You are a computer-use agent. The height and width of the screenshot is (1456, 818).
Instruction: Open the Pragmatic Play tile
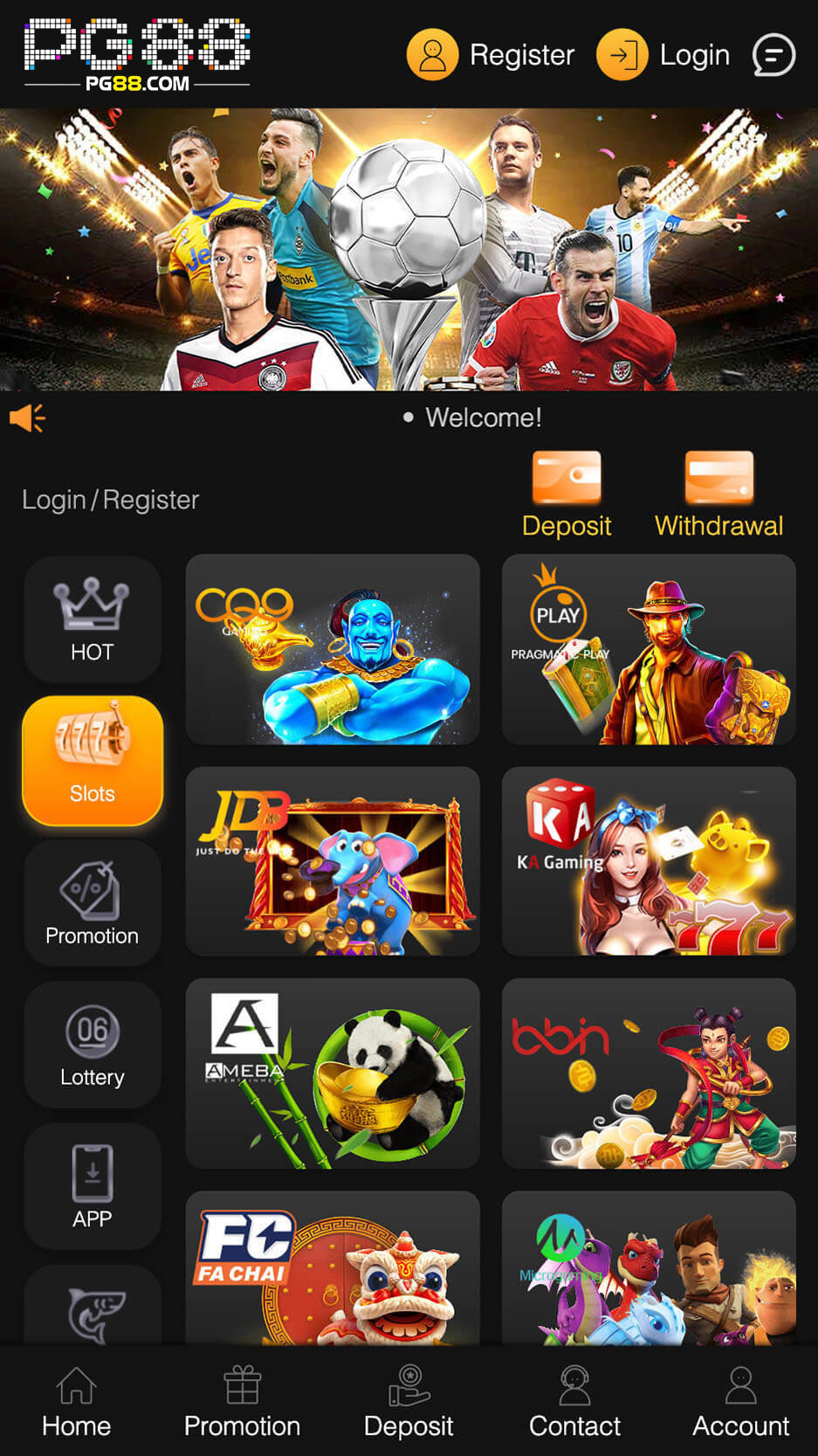point(649,649)
